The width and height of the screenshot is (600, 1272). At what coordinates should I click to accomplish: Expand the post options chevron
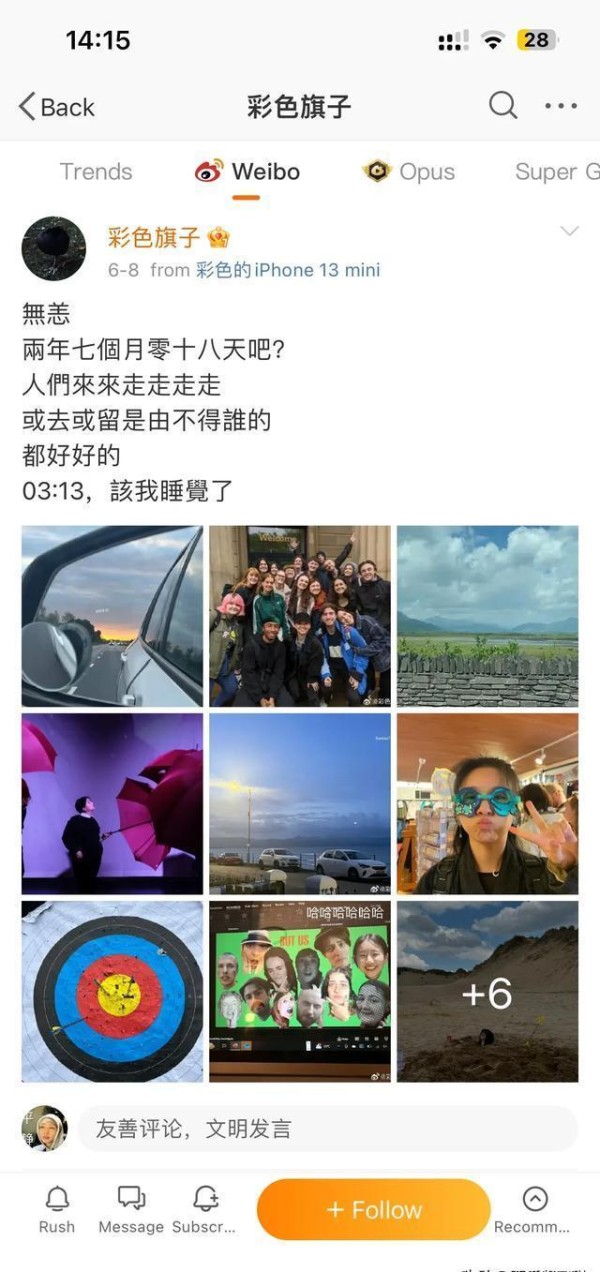coord(569,232)
